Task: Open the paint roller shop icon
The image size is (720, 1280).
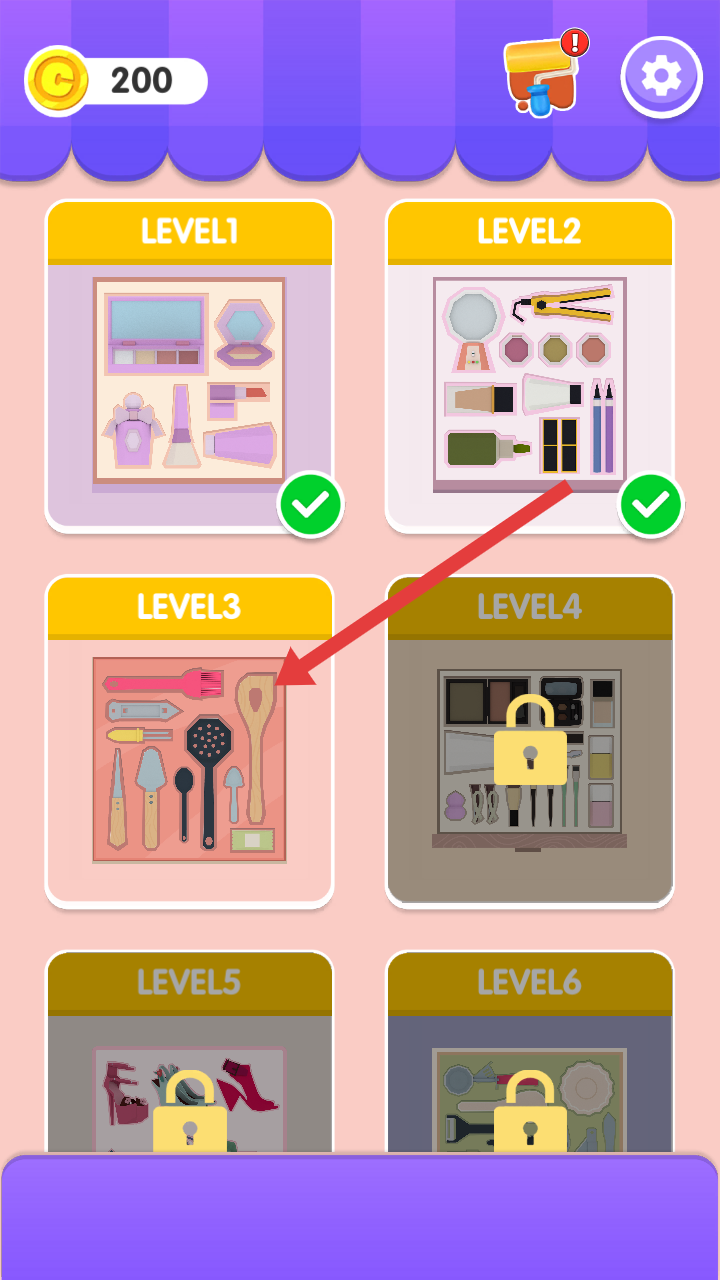Action: coord(541,76)
